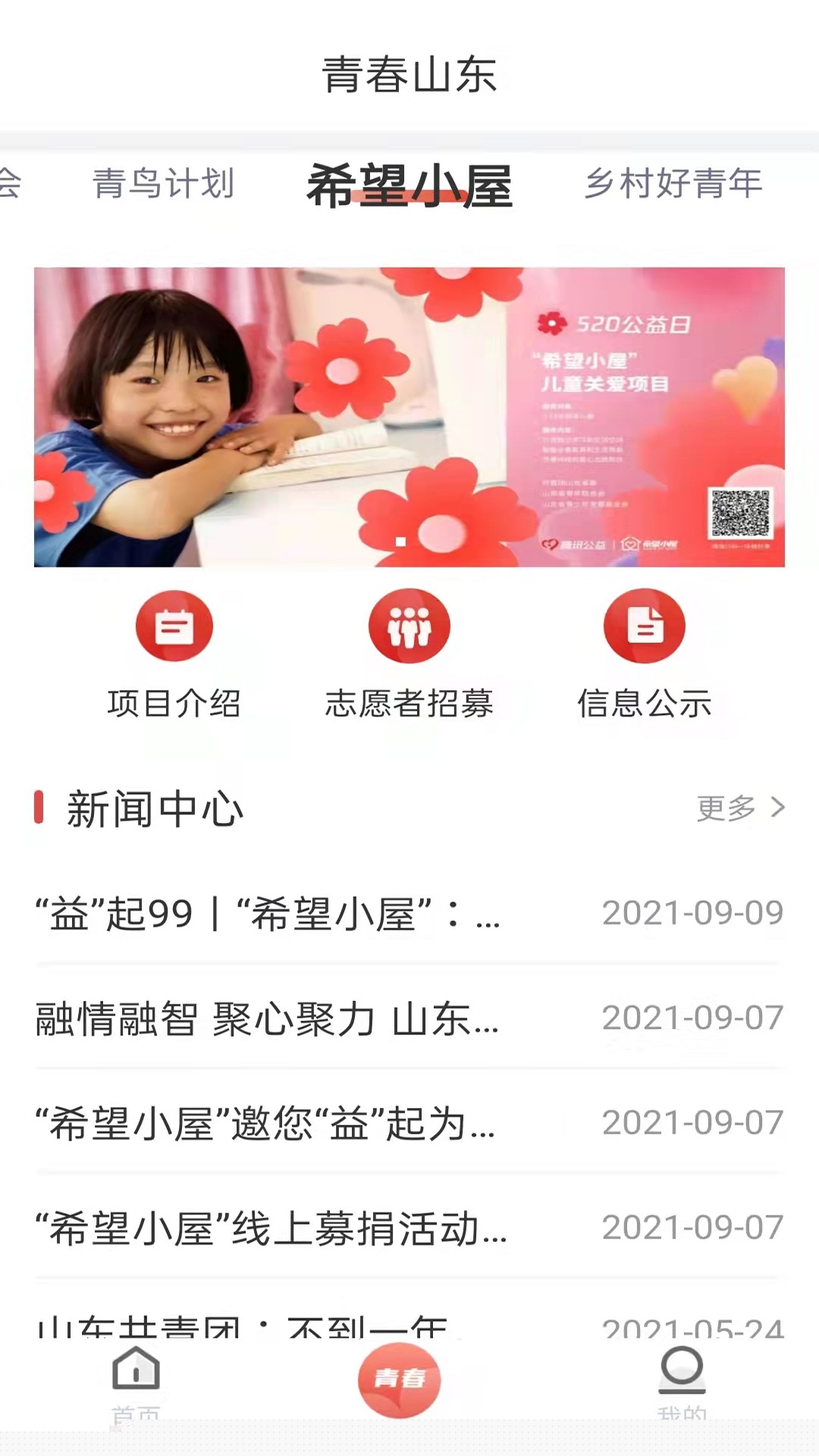Image resolution: width=819 pixels, height=1456 pixels.
Task: Select the 希望小屋 tab
Action: [409, 186]
